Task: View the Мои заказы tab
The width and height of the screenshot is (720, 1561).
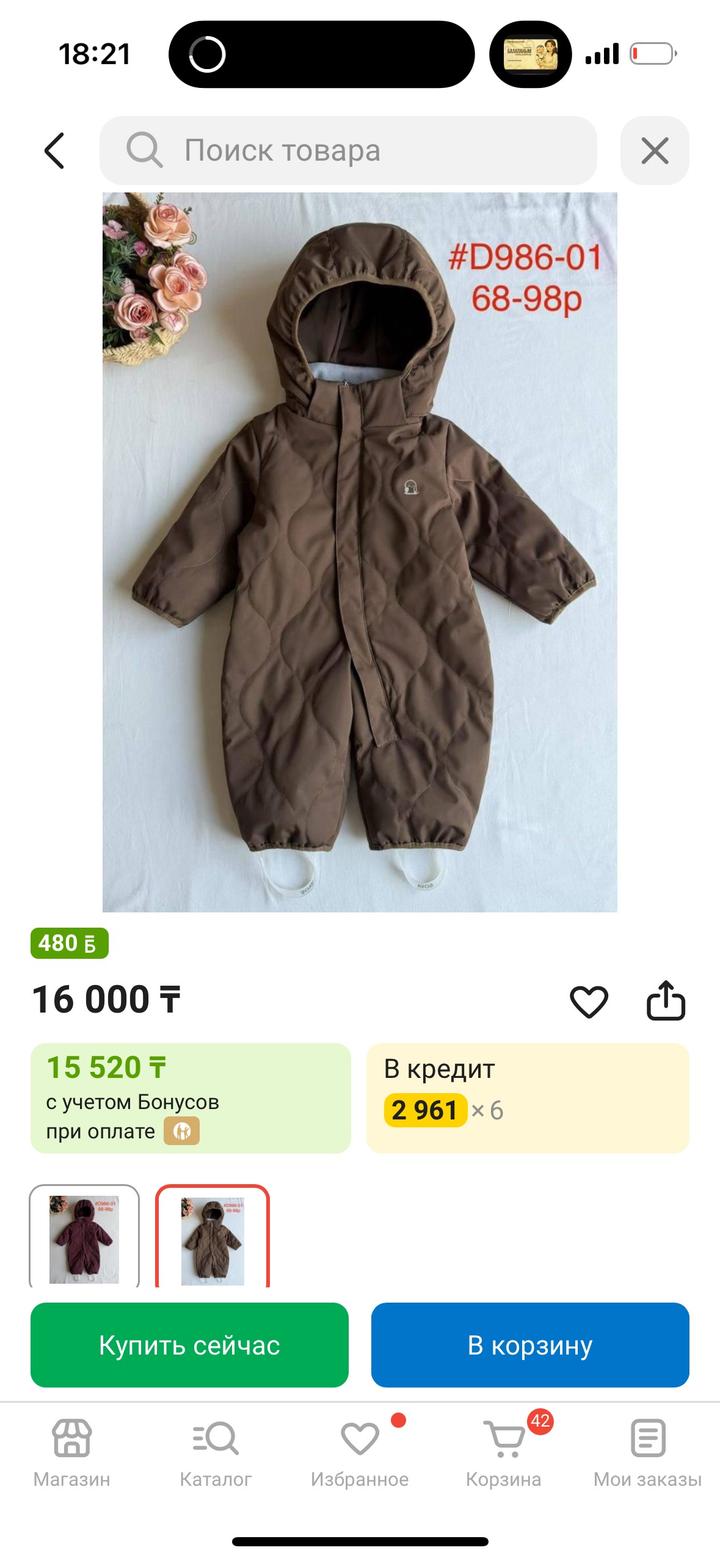Action: (x=647, y=1453)
